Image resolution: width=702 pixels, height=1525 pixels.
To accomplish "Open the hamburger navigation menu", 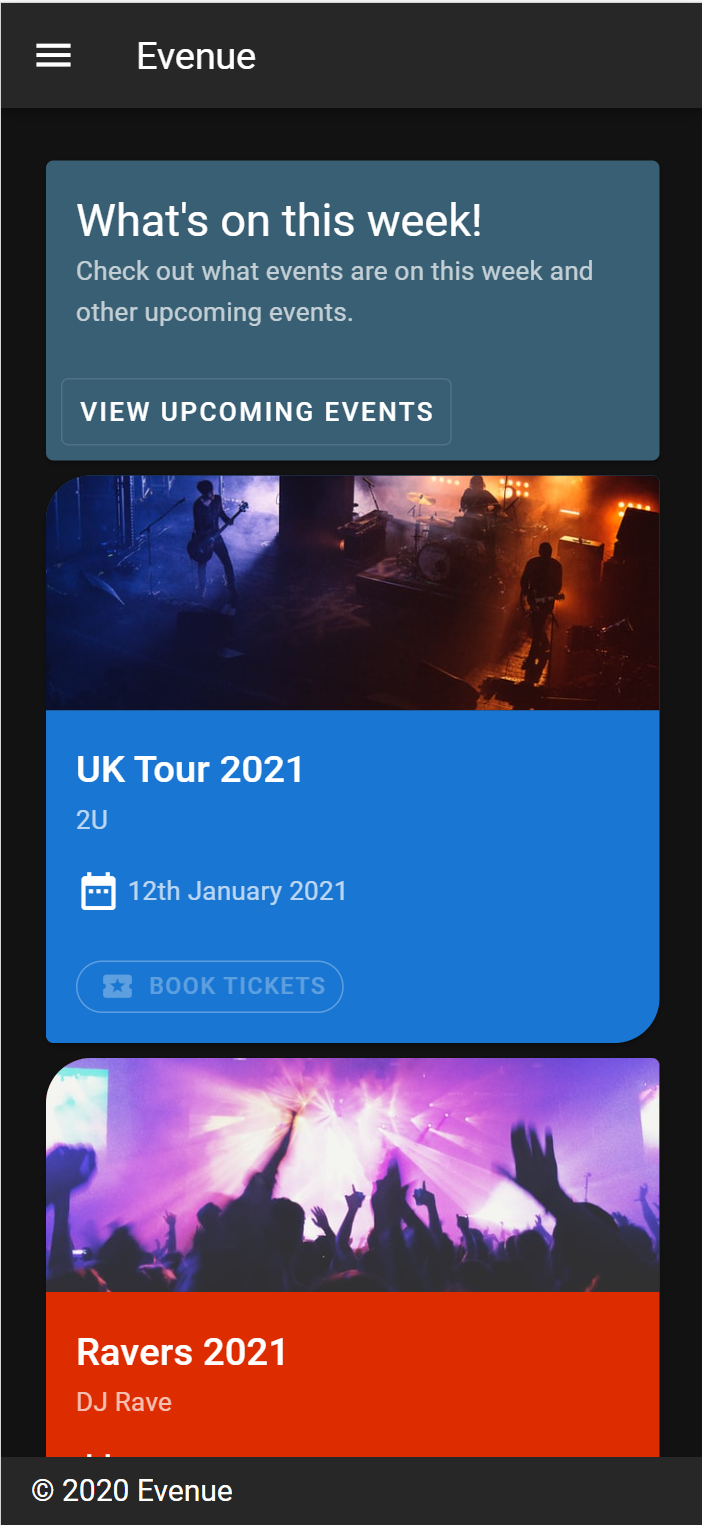I will (54, 56).
